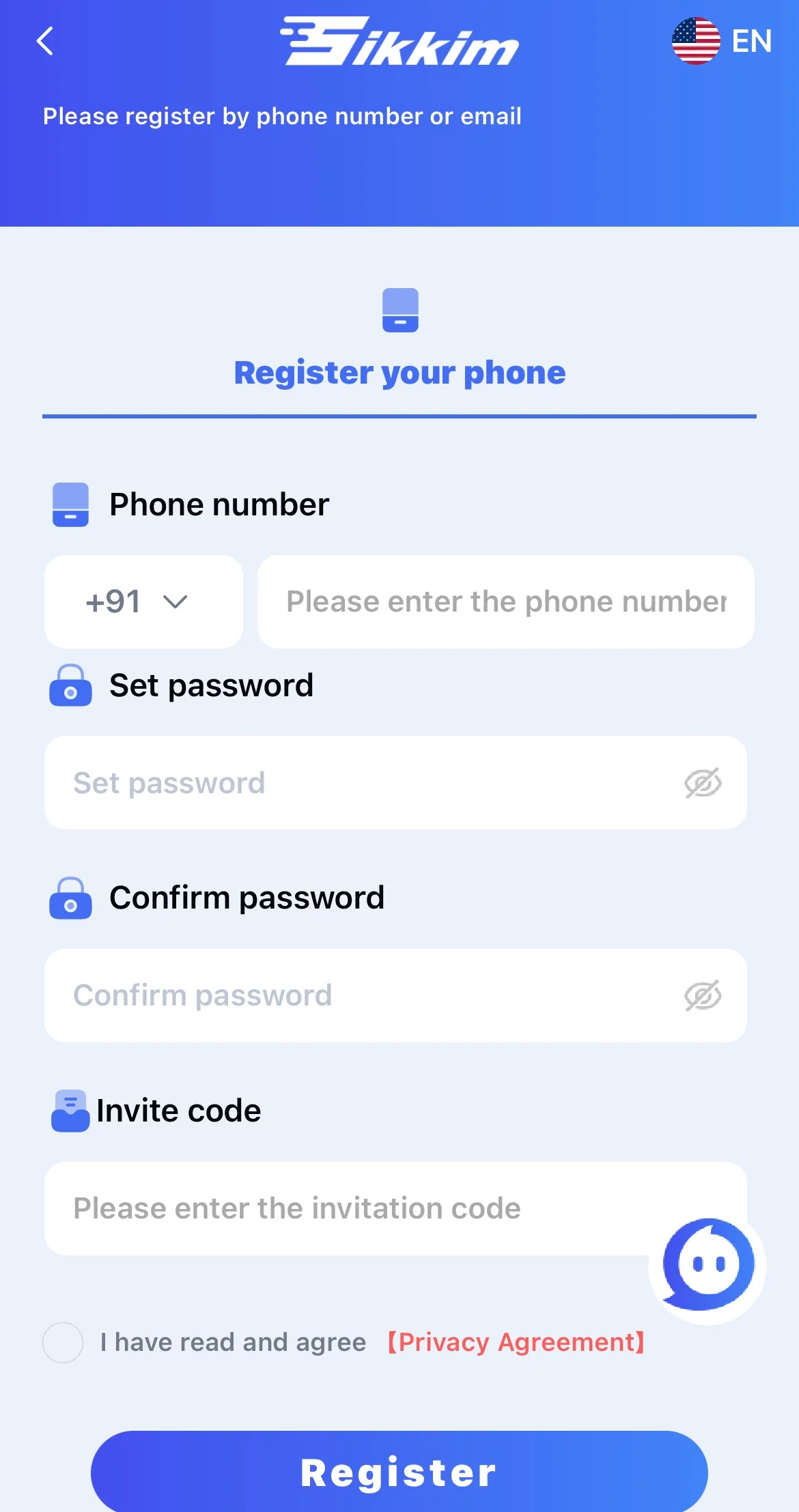Focus the invitation code field
Screen dimensions: 799x1512
(x=341, y=1208)
